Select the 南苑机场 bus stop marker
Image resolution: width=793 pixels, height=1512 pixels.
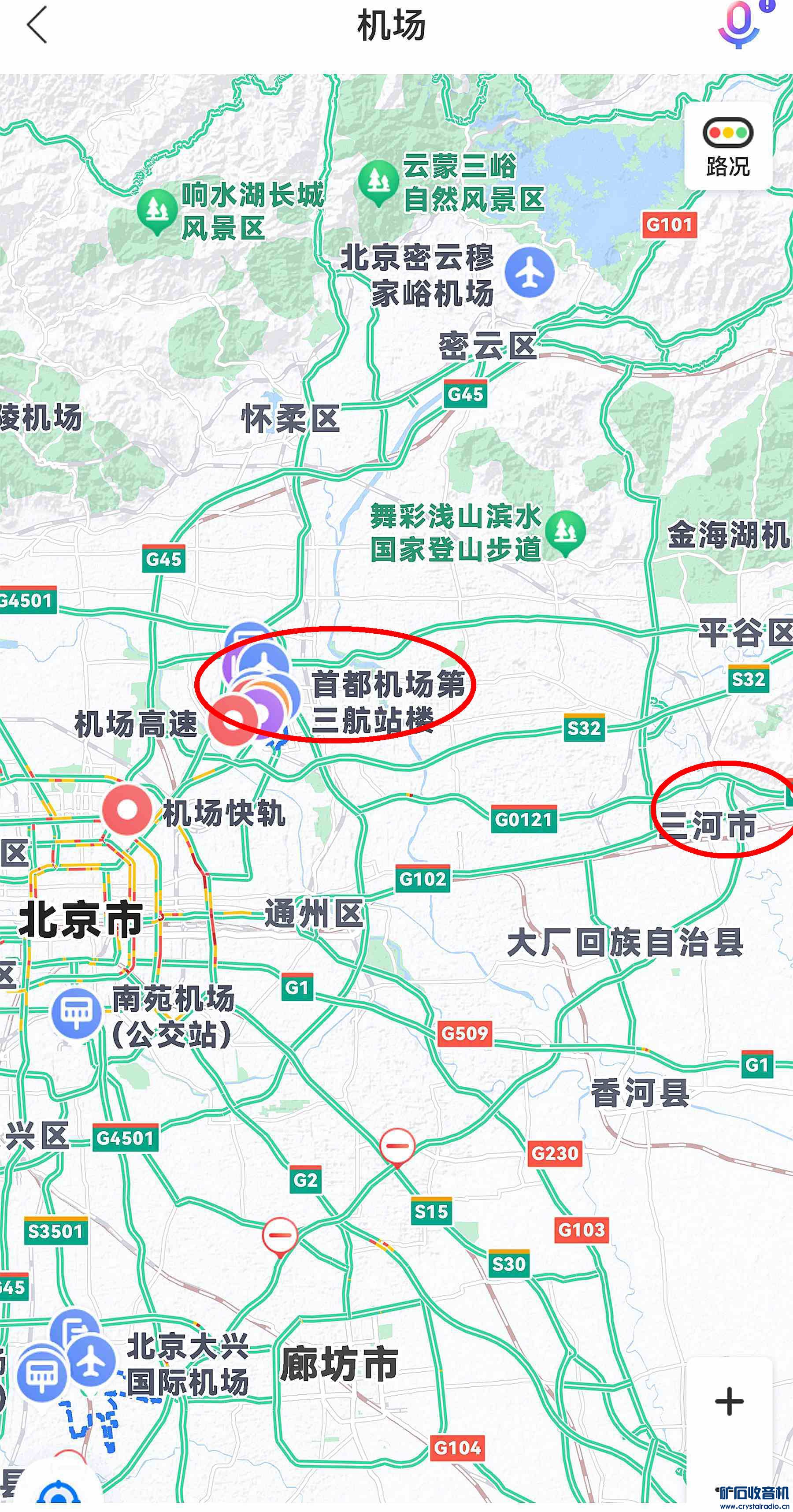(x=75, y=1011)
